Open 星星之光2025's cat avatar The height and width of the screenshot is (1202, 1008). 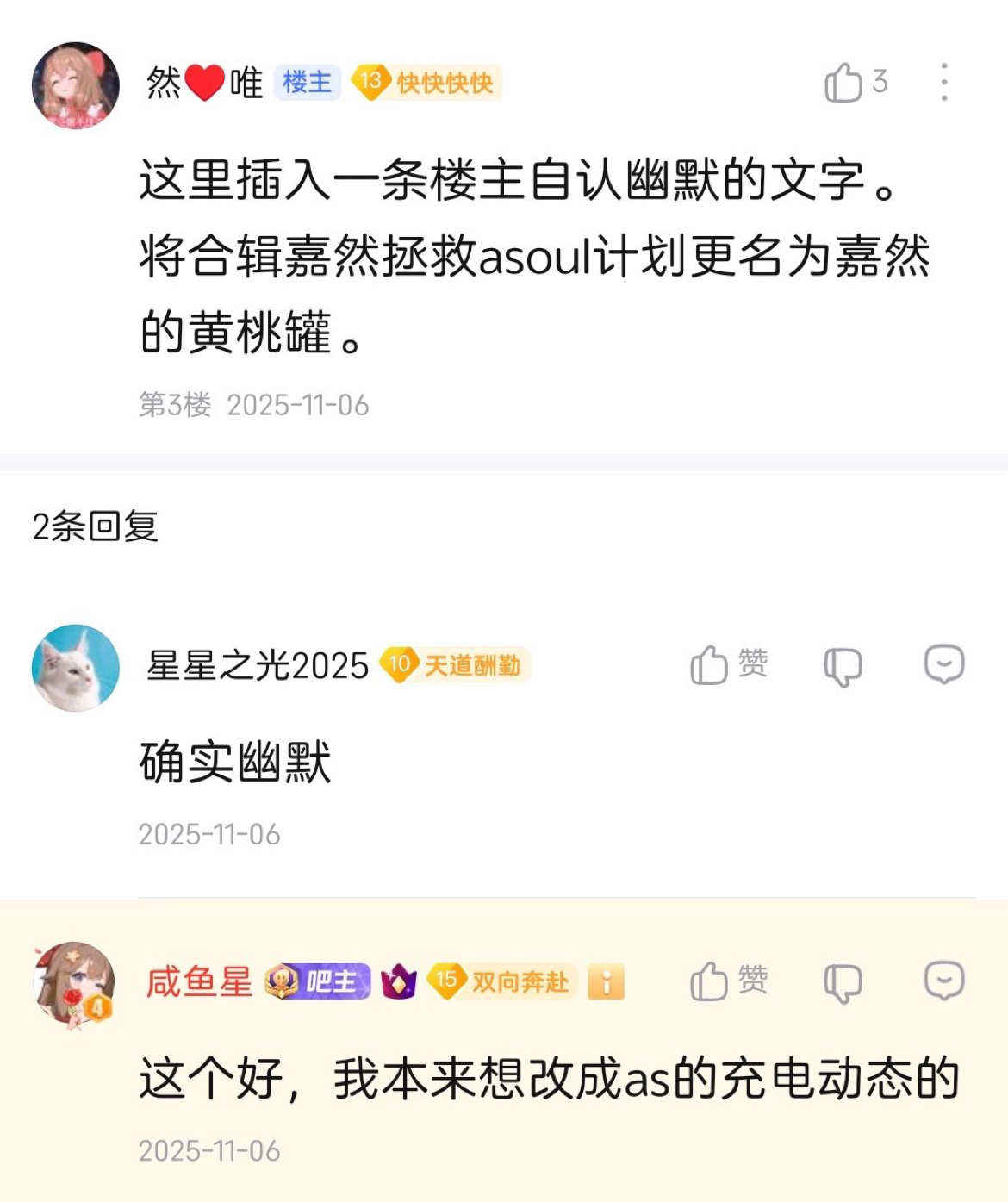(x=76, y=668)
